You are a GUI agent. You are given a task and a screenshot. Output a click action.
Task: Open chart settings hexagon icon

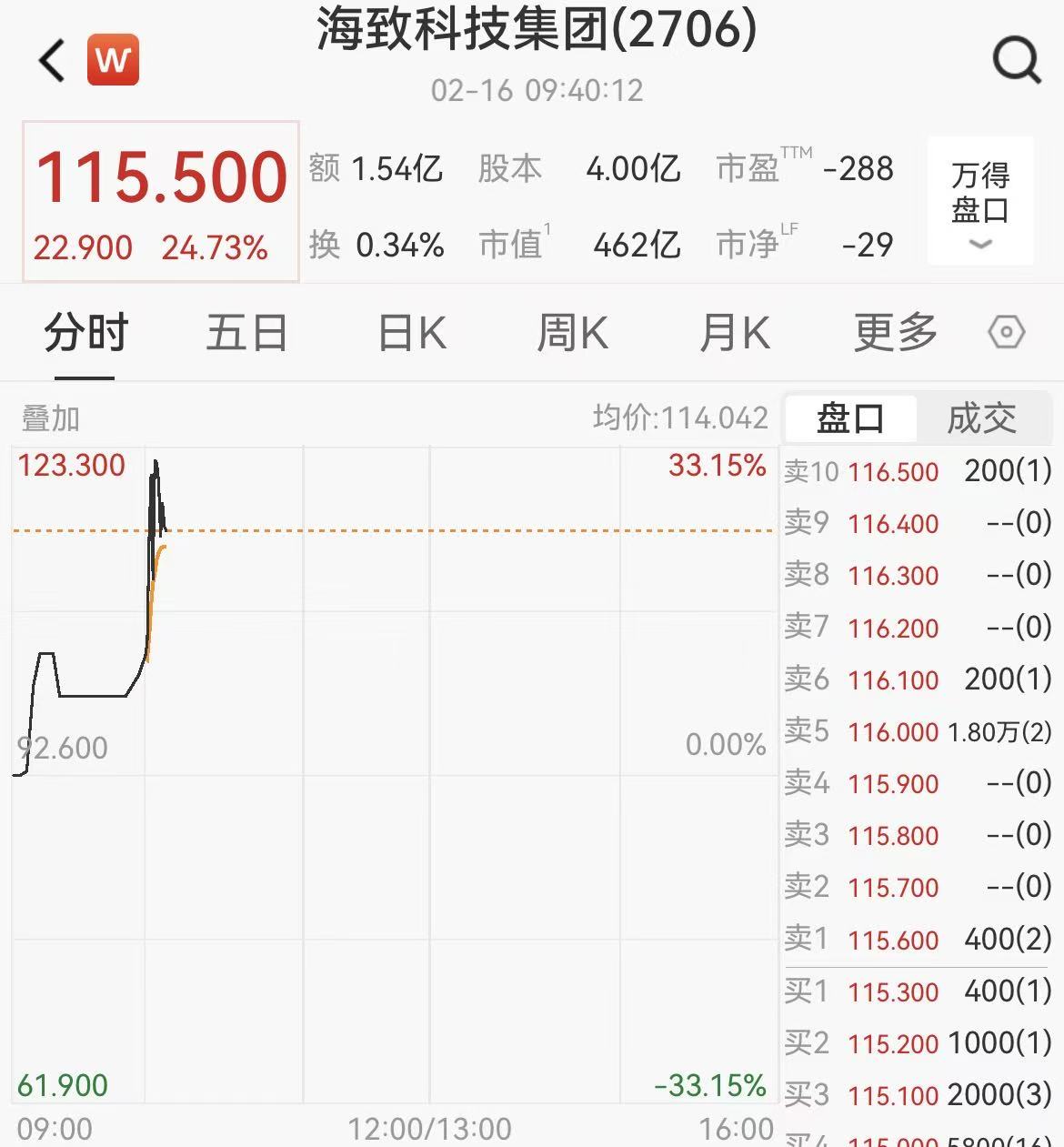point(1006,333)
